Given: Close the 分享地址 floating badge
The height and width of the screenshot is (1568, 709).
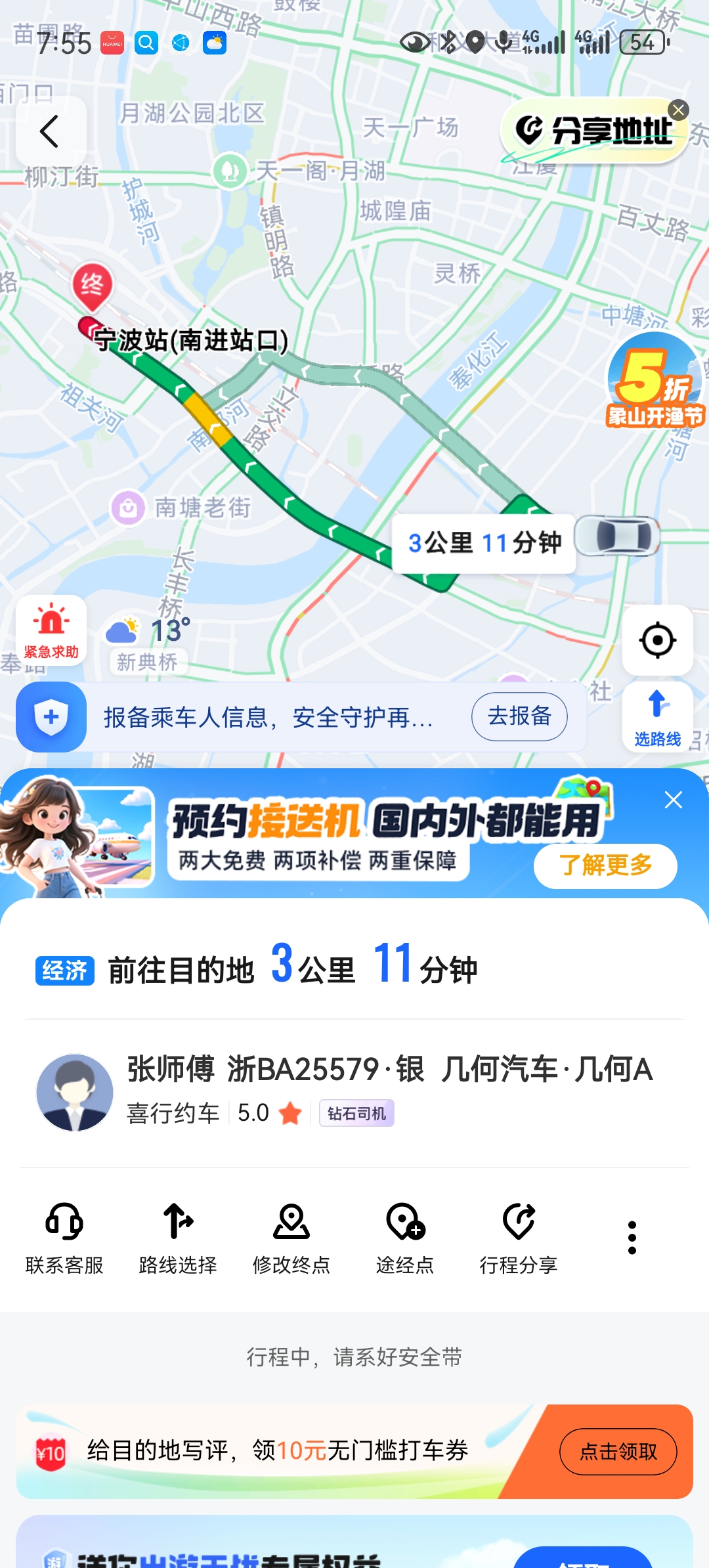Looking at the screenshot, I should pyautogui.click(x=678, y=110).
